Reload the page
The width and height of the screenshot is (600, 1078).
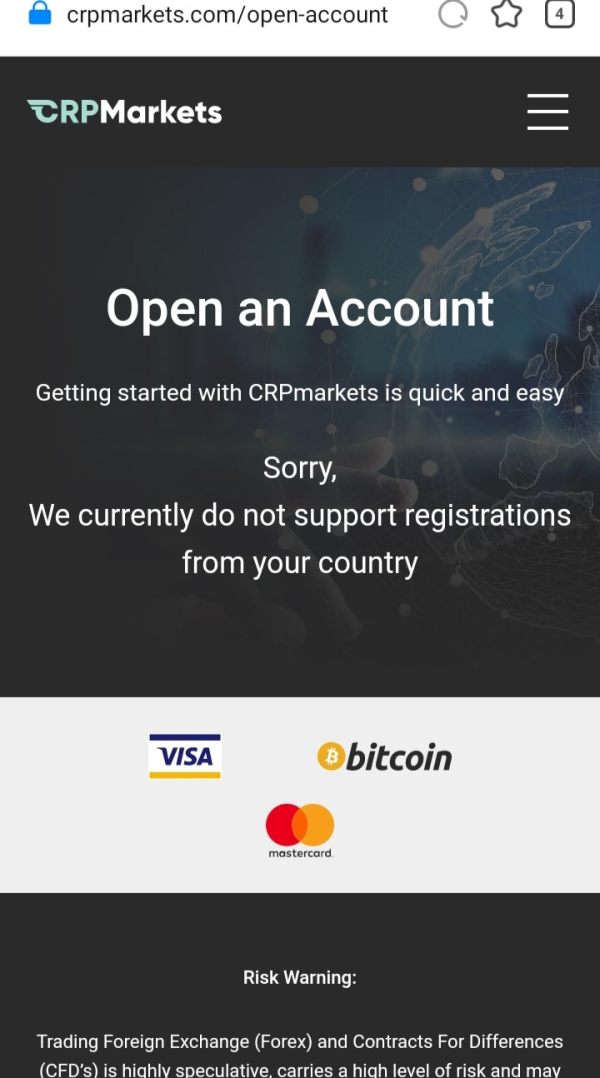tap(453, 14)
